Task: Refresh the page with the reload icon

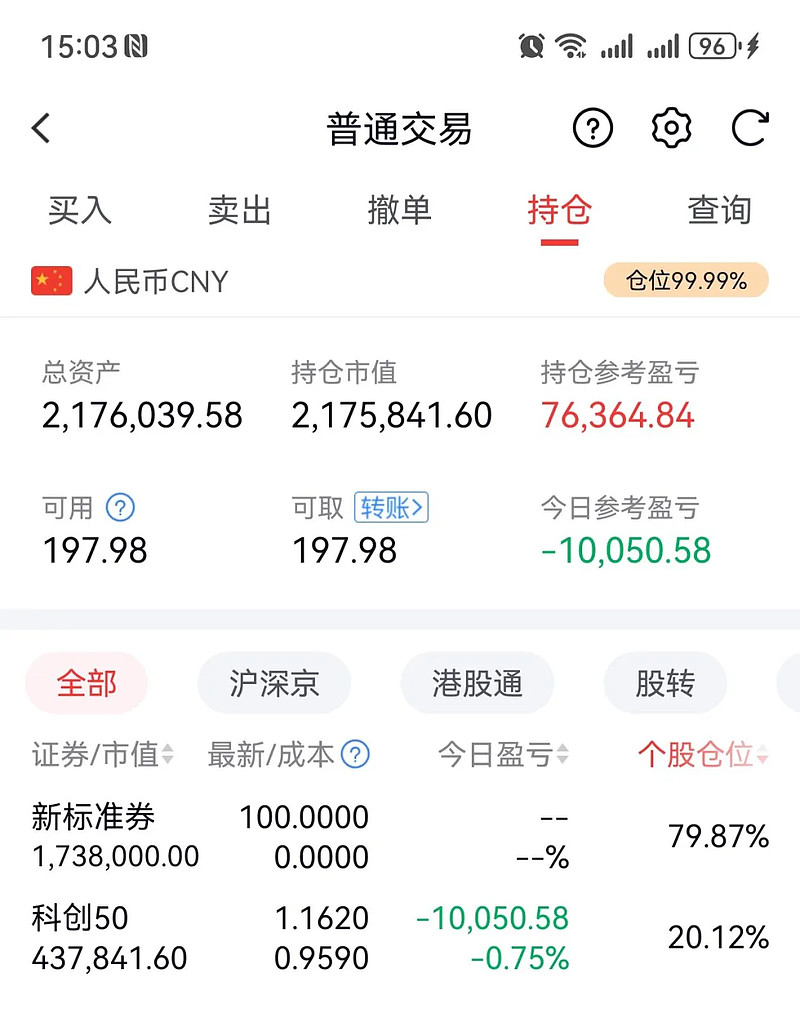Action: (748, 128)
